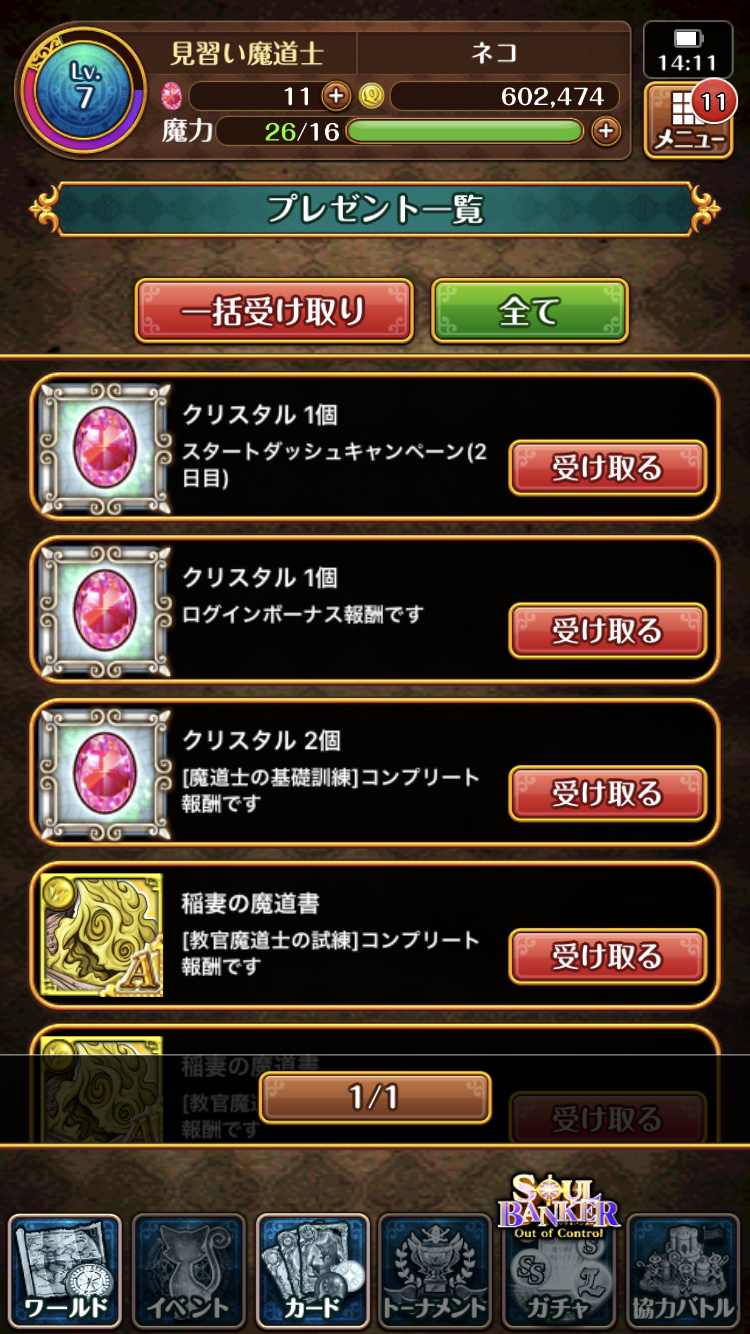Claim the スタートダッシュキャンペーン crystal

(607, 468)
